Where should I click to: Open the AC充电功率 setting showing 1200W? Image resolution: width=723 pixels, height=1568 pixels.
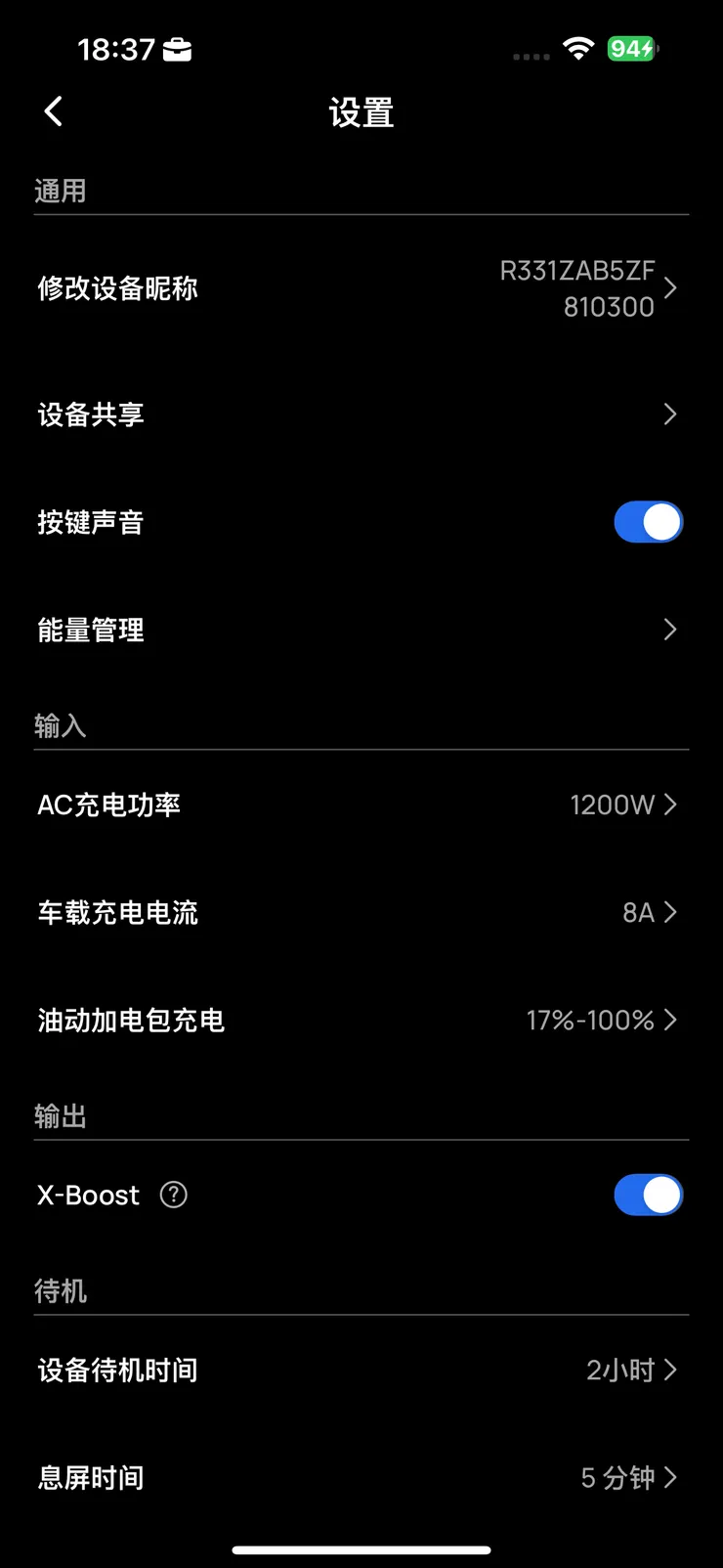point(361,805)
